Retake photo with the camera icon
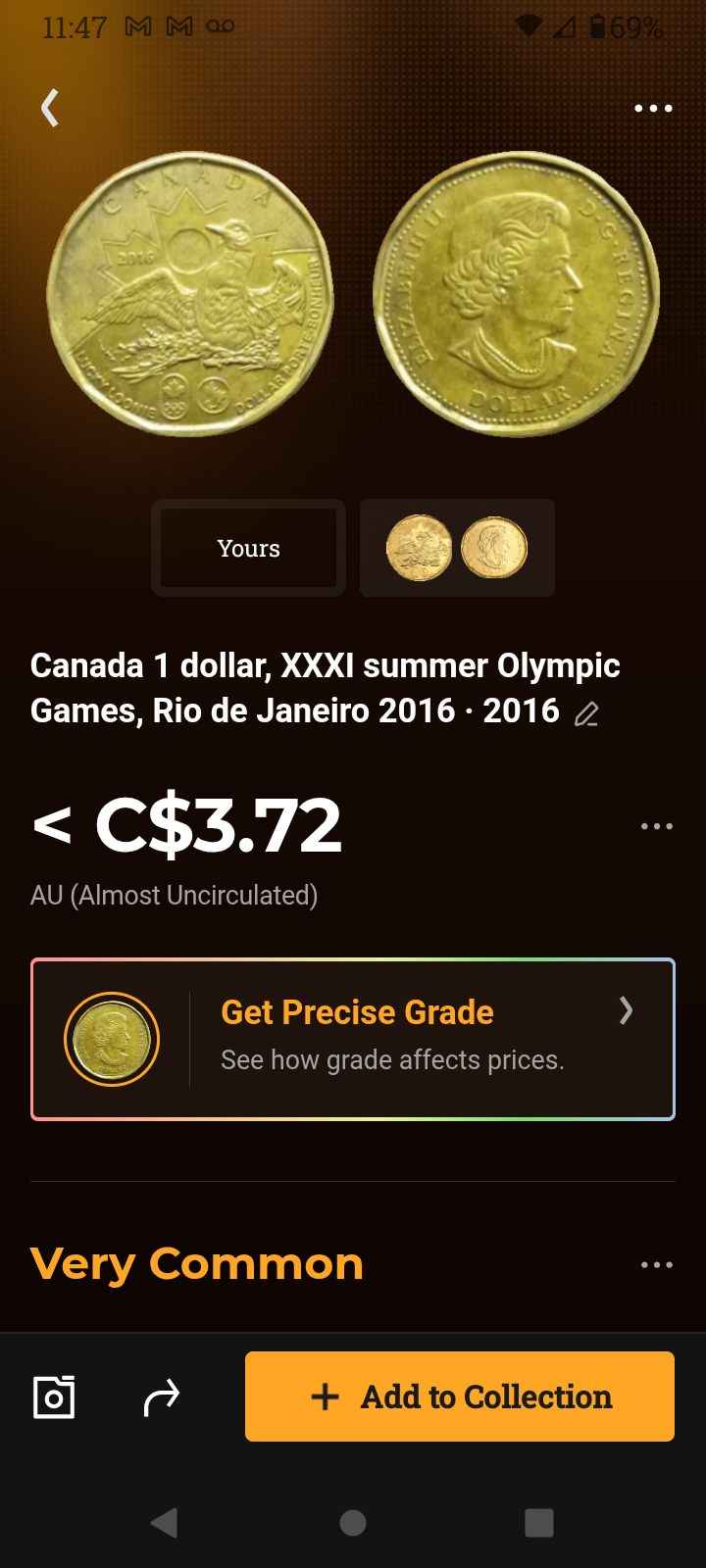706x1568 pixels. click(54, 1396)
